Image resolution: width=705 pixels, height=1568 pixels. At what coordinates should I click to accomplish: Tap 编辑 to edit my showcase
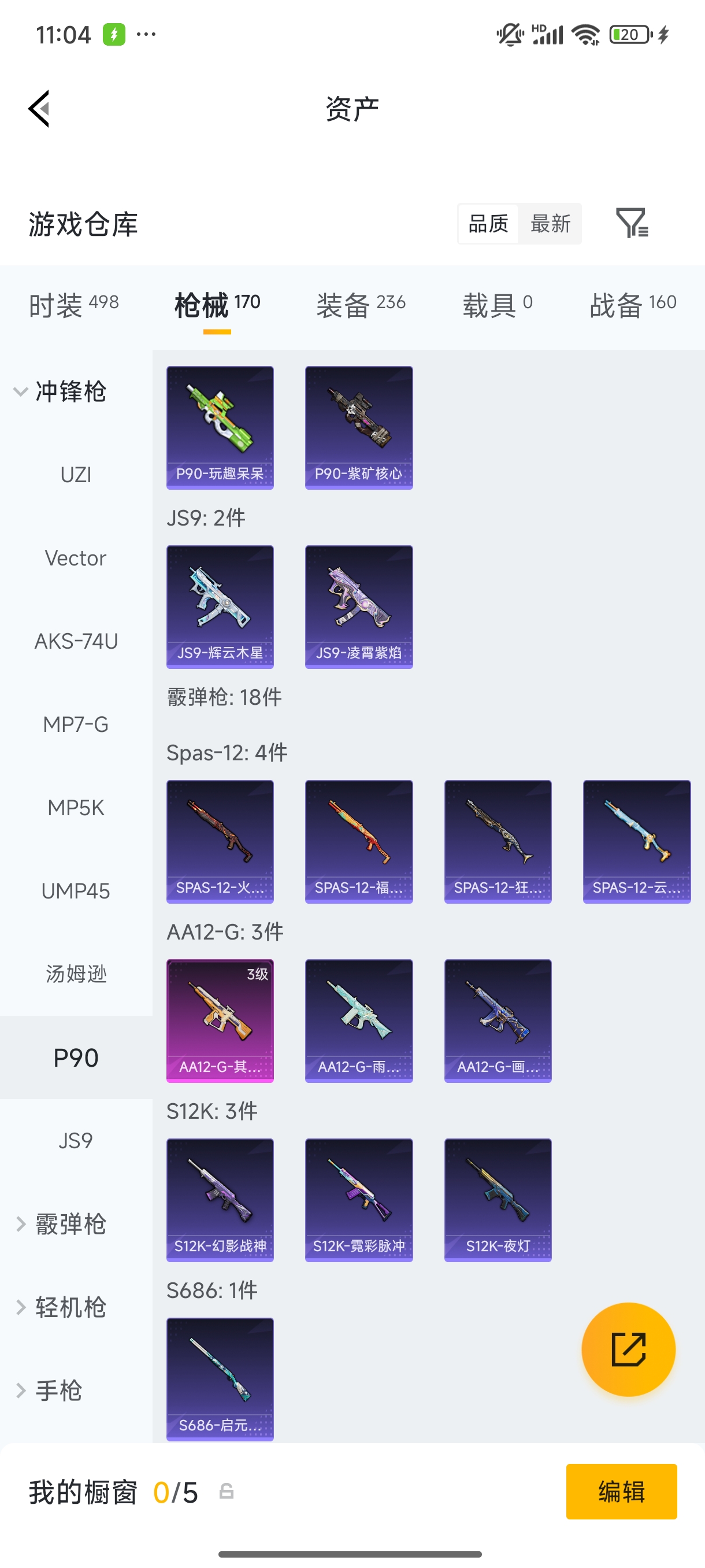(x=621, y=1492)
